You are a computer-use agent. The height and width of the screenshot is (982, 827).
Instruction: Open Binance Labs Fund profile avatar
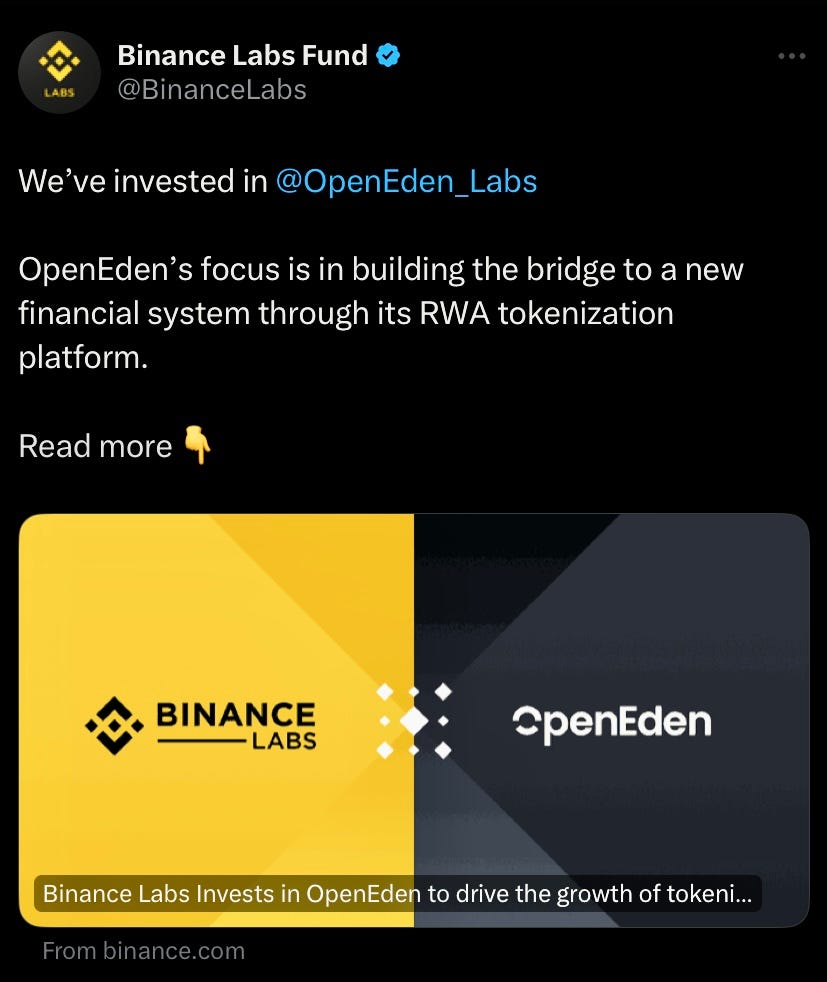[x=57, y=72]
